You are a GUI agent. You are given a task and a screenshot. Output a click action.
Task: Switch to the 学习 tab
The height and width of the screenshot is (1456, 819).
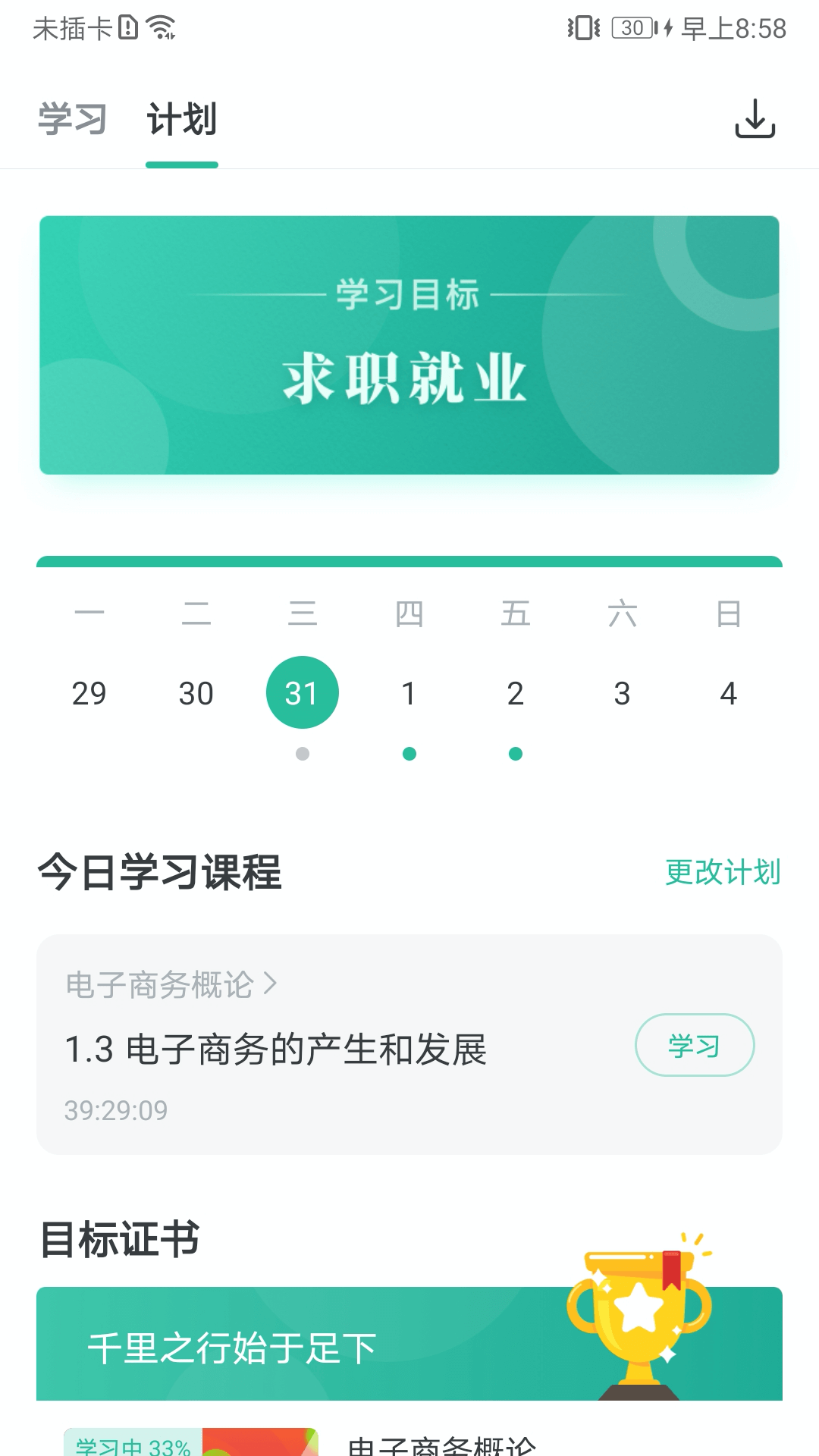tap(72, 119)
